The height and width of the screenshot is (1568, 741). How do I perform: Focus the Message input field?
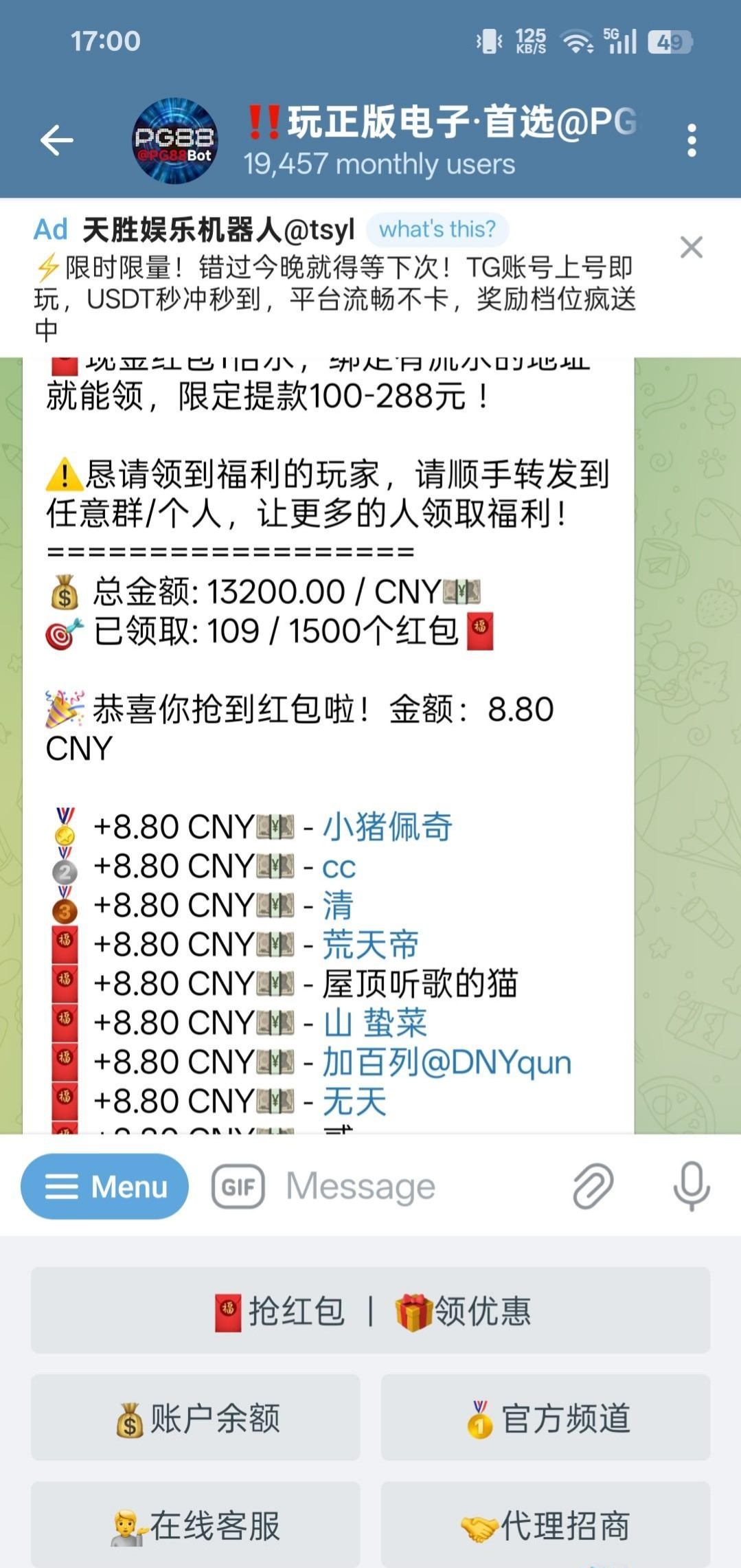tap(412, 1187)
